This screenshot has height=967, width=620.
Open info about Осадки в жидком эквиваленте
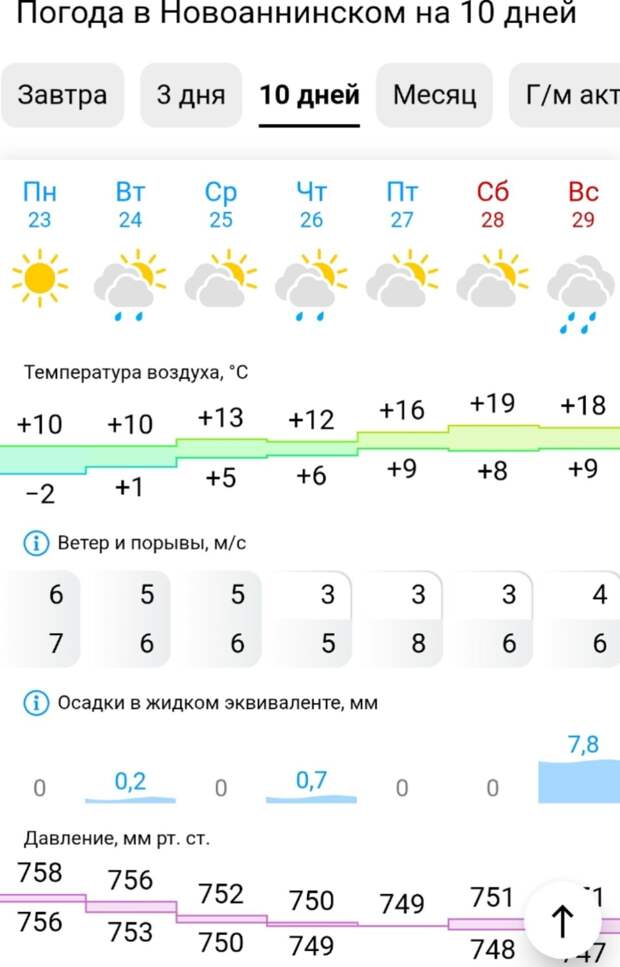(36, 703)
